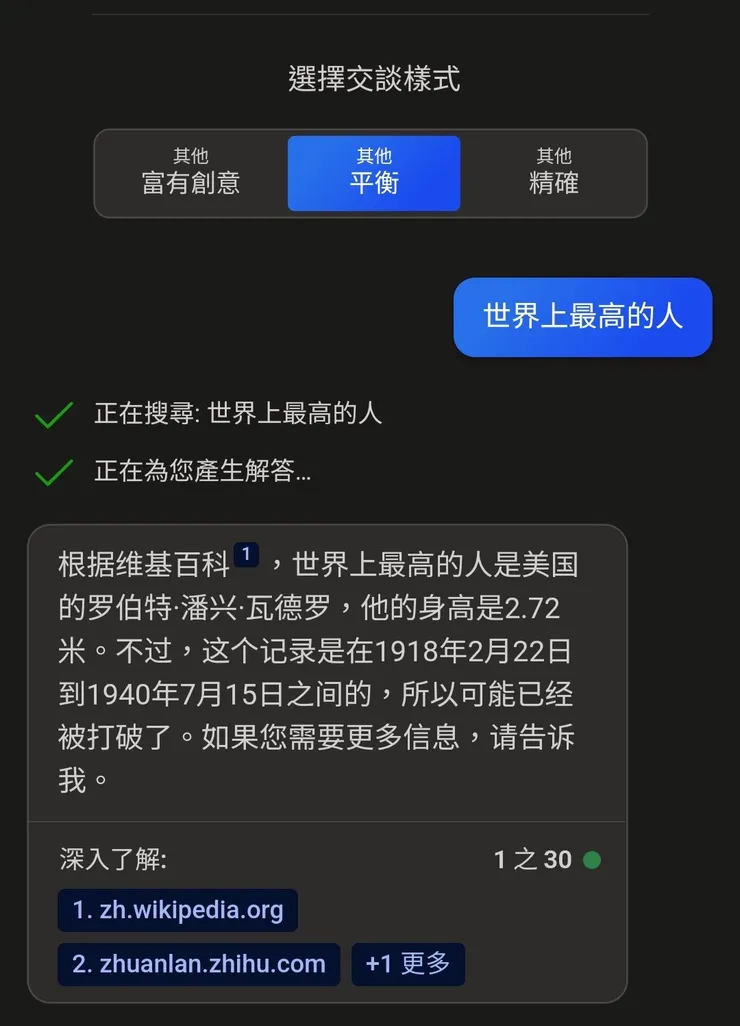740x1026 pixels.
Task: Open the zh.wikipedia.org source link
Action: pos(178,910)
